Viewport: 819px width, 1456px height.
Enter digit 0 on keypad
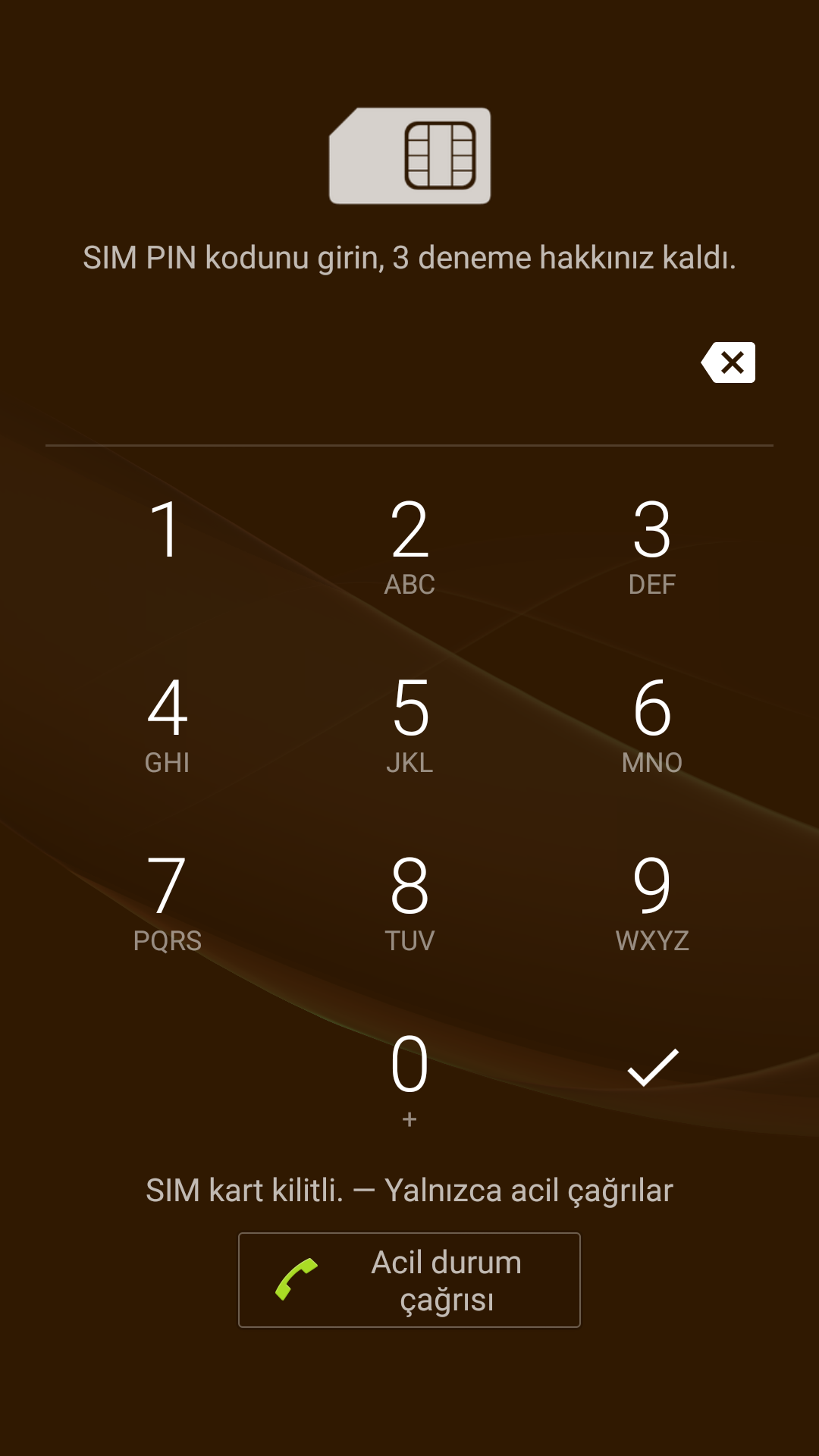[409, 1077]
